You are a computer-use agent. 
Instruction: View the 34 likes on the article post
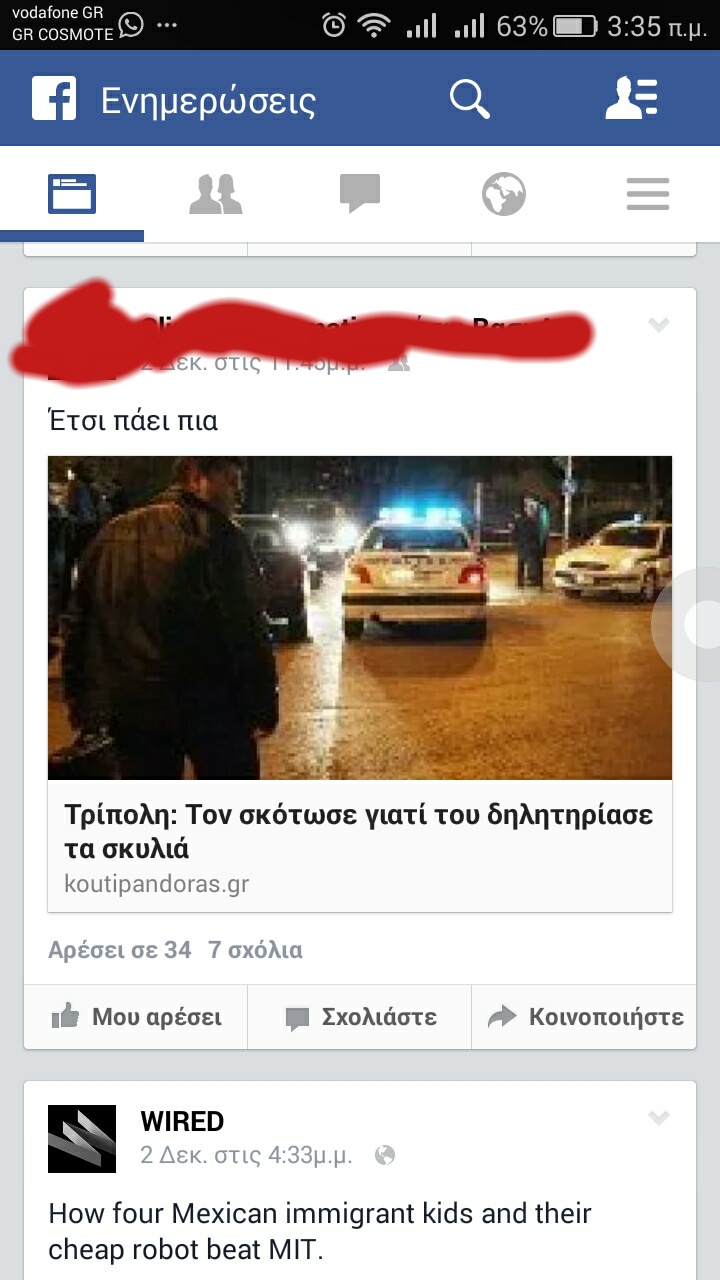coord(120,950)
